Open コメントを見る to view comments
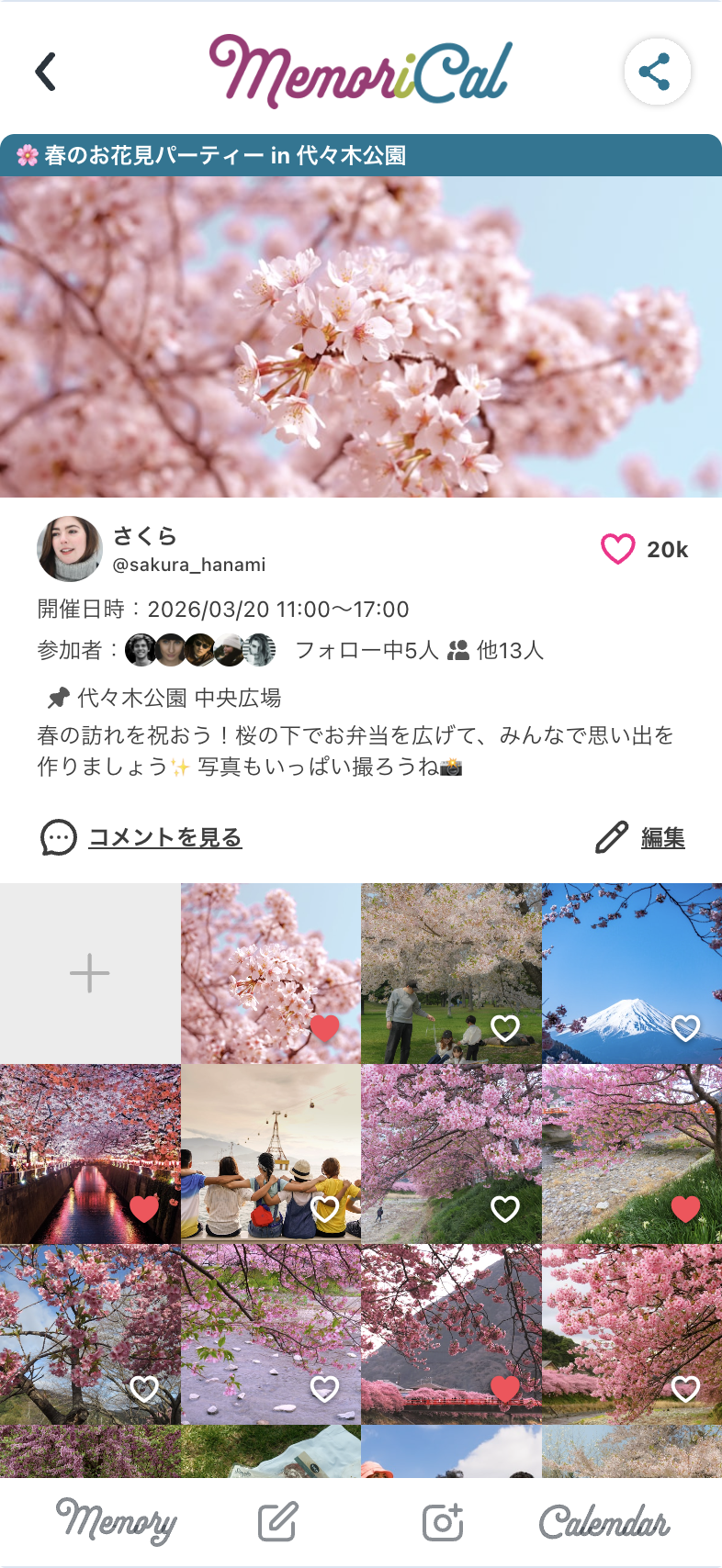 click(164, 837)
